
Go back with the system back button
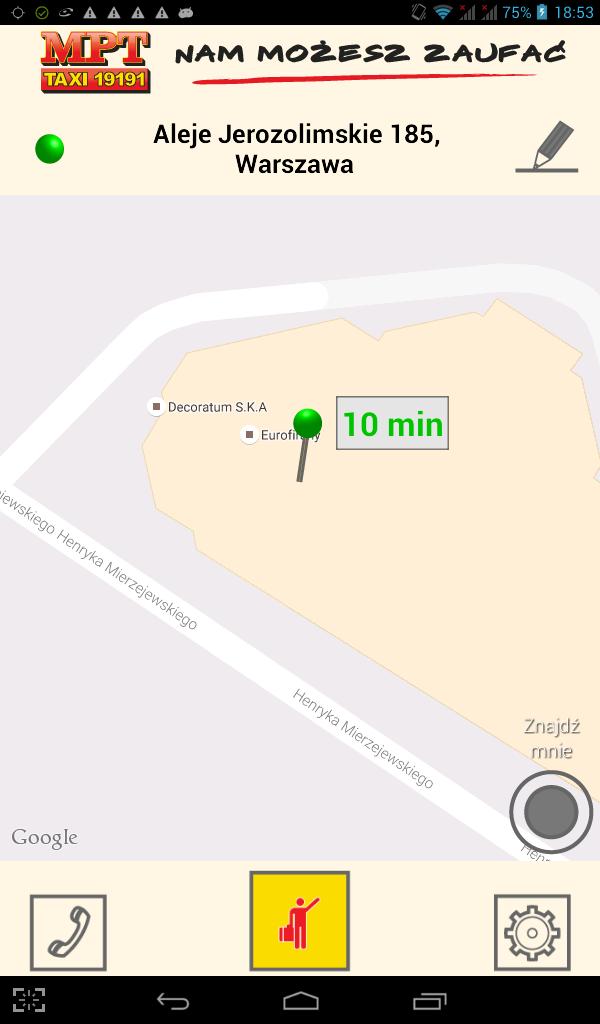click(x=173, y=1000)
